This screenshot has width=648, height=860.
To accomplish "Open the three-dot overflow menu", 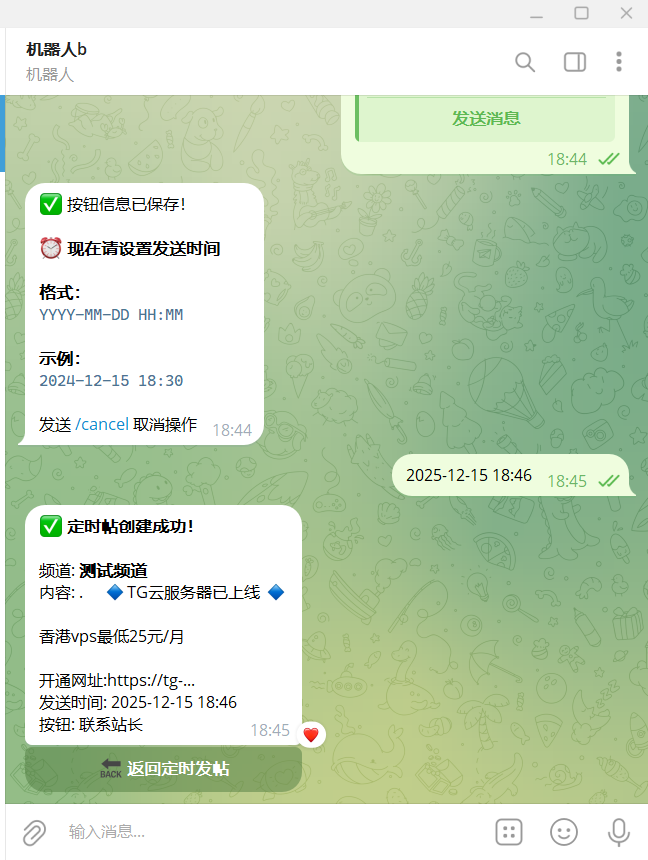I will coord(619,62).
